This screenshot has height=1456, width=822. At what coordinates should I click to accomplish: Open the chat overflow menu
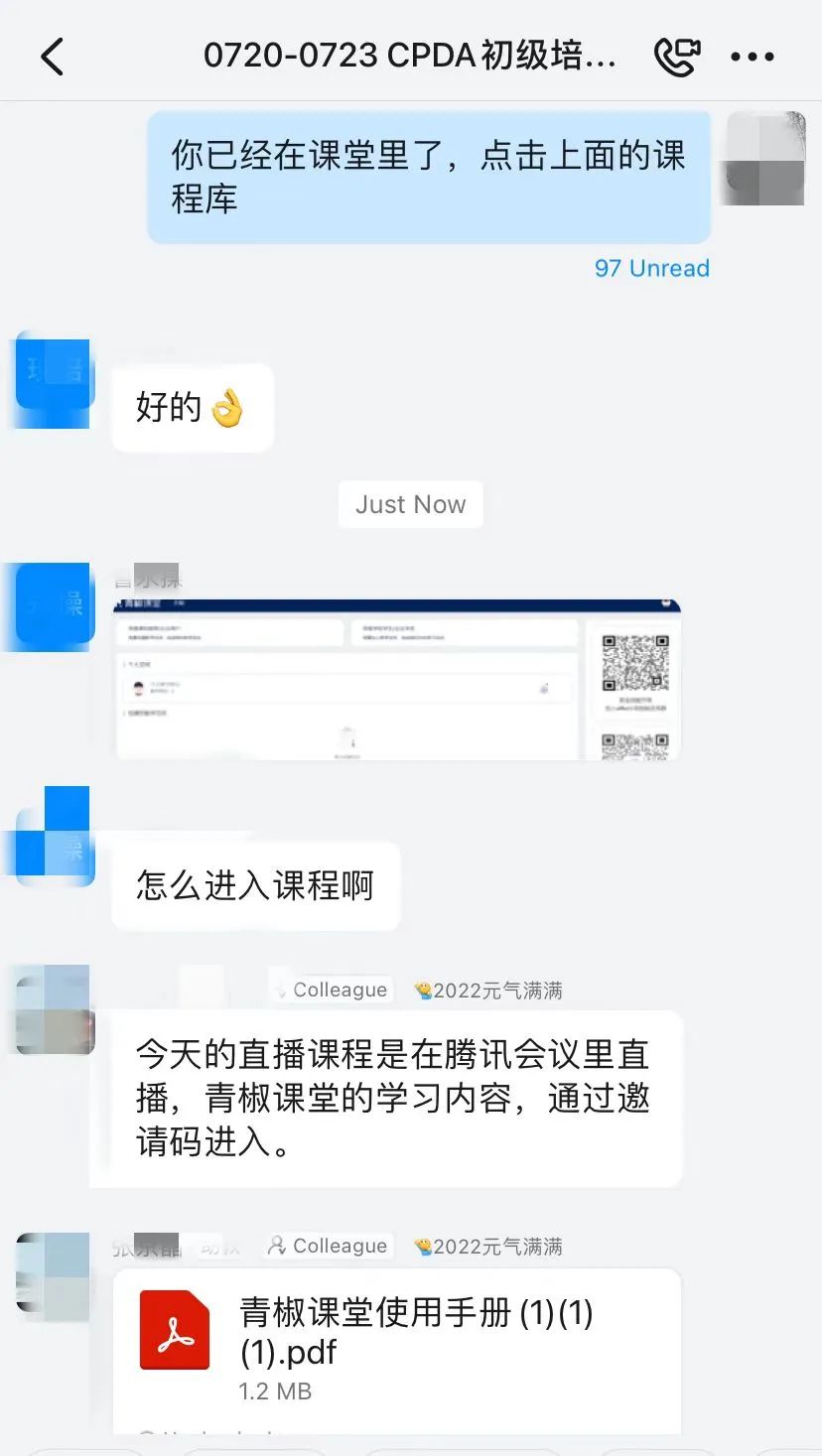point(752,57)
